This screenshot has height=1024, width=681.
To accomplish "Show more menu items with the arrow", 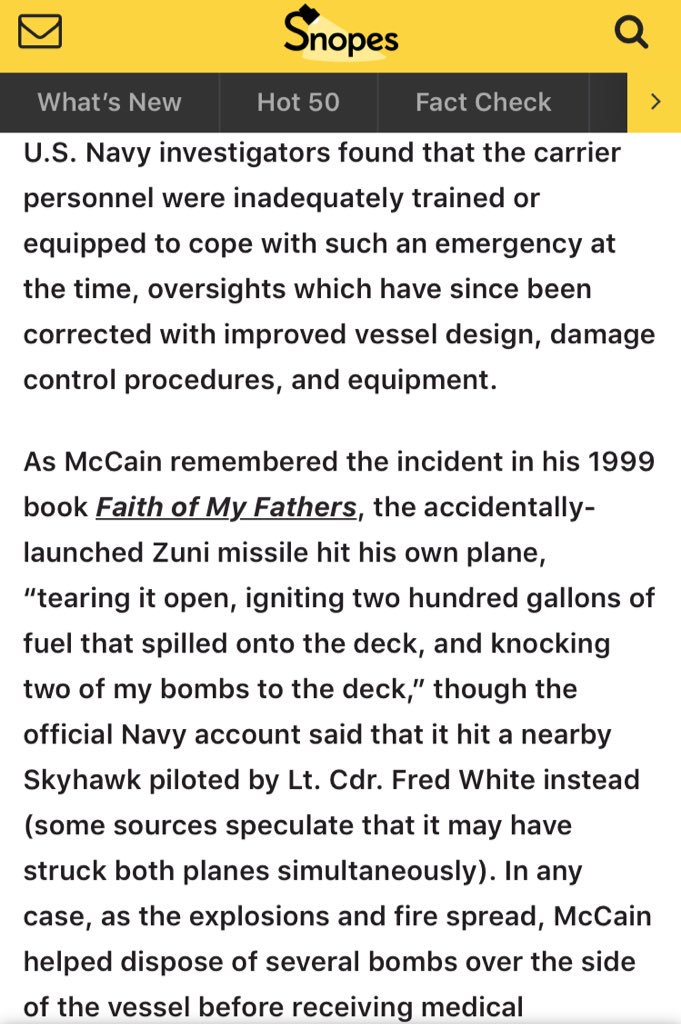I will [655, 102].
